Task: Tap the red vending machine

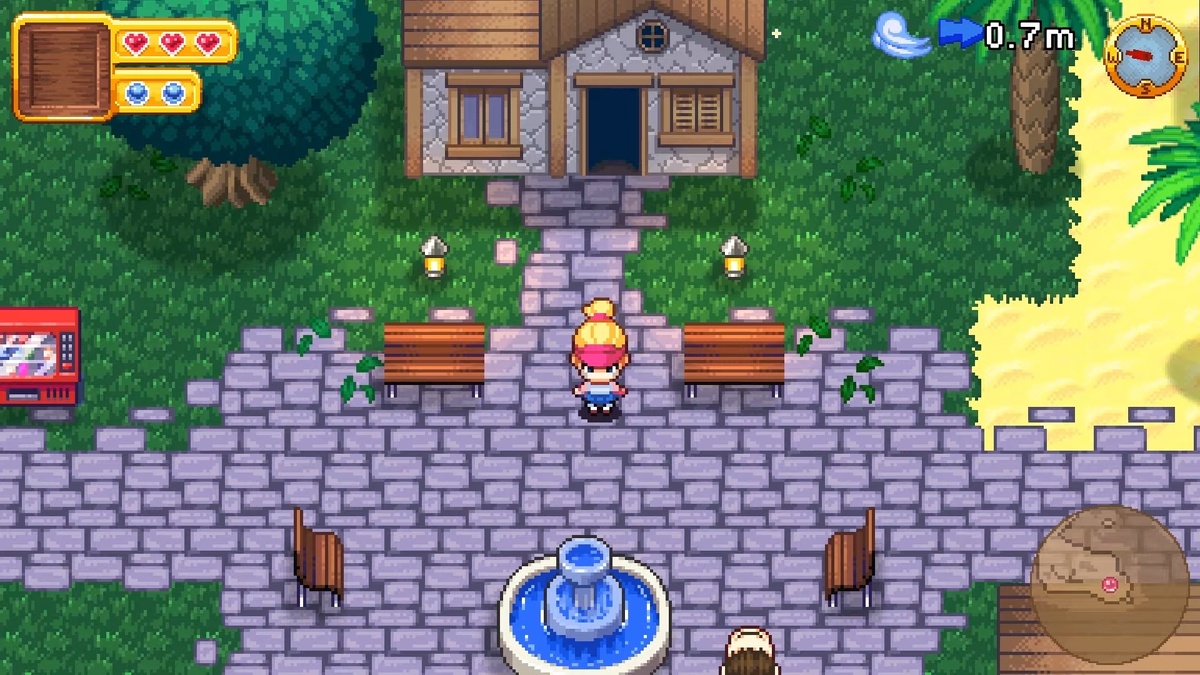Action: (38, 355)
